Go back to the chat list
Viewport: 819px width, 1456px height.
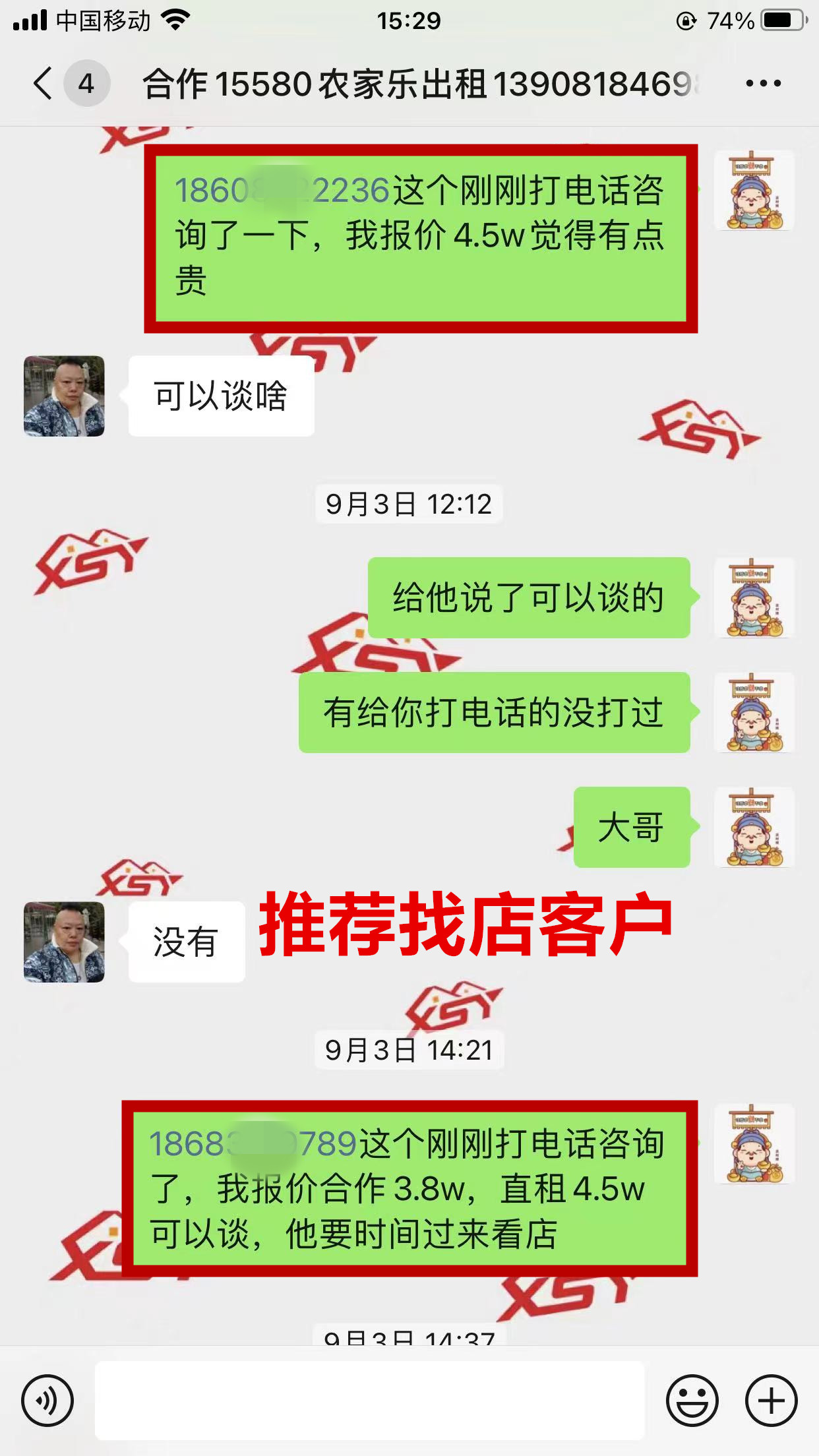pos(44,84)
